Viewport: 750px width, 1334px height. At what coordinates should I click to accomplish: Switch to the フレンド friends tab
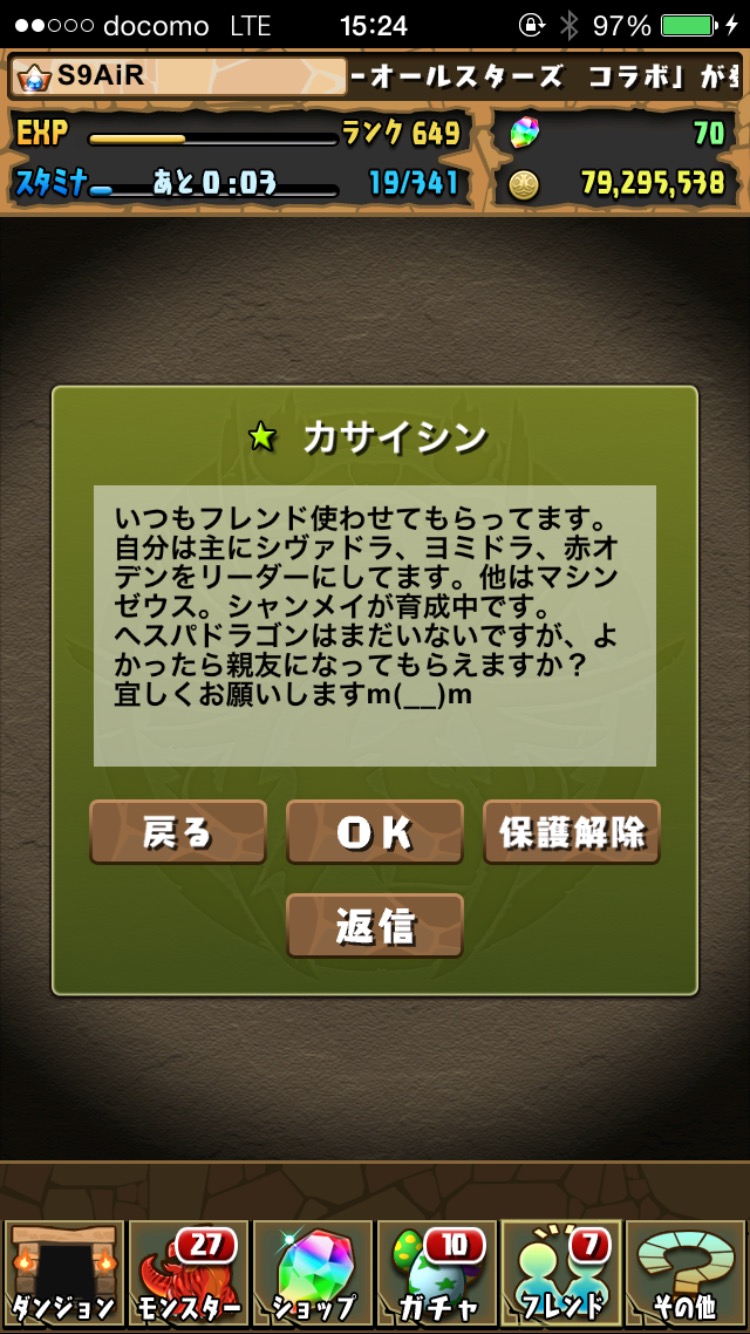click(561, 1273)
